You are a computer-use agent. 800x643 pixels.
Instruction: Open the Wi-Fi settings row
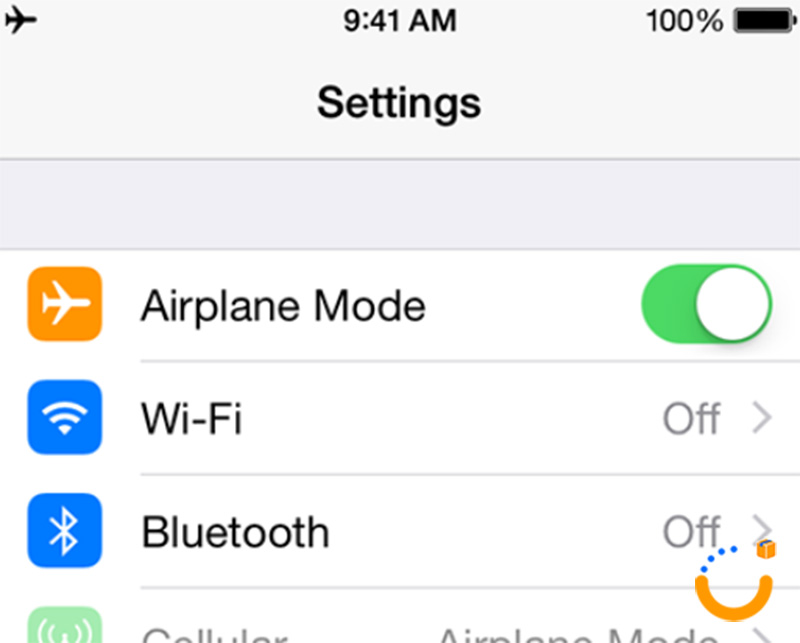click(x=400, y=418)
